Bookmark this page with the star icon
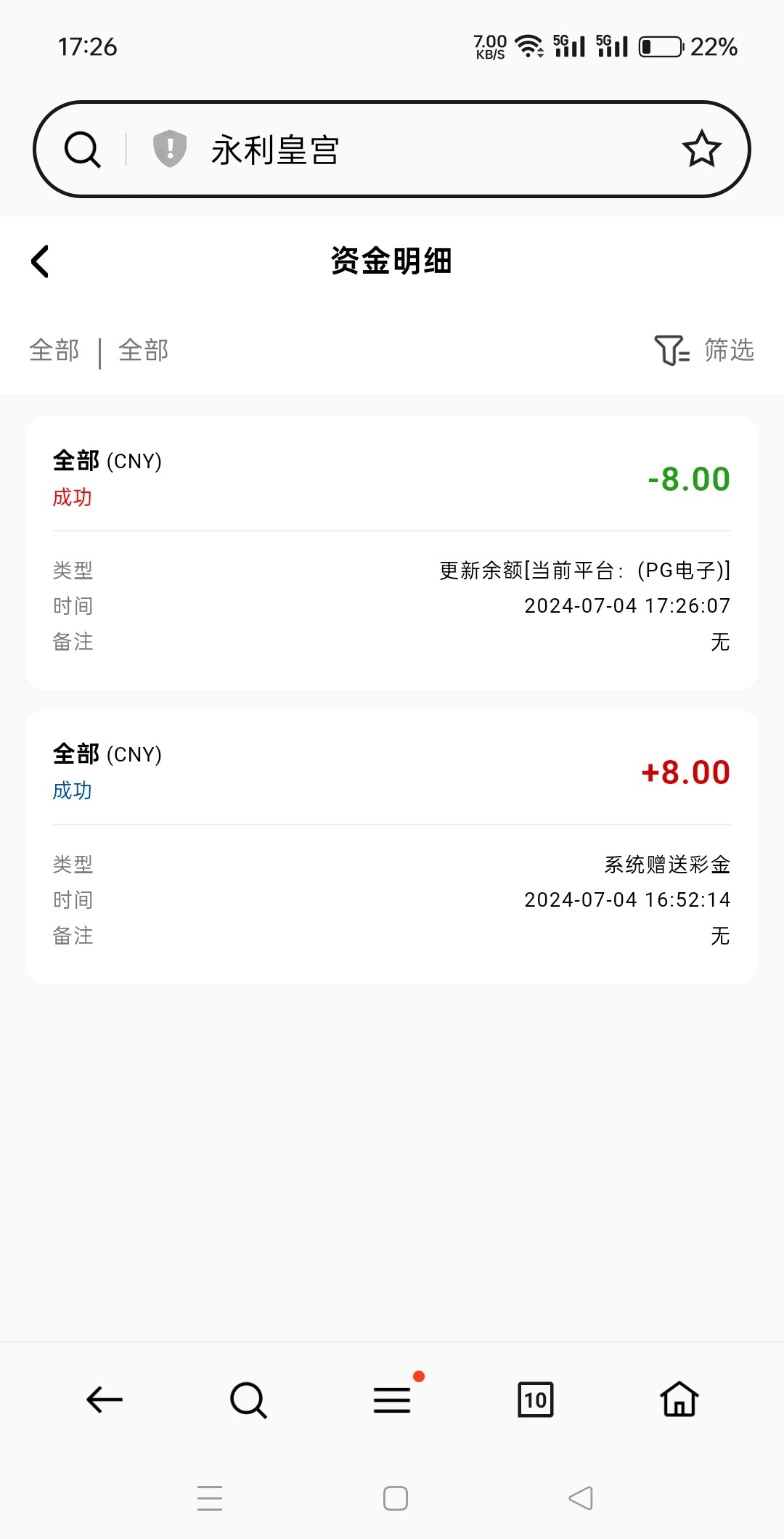 click(701, 149)
